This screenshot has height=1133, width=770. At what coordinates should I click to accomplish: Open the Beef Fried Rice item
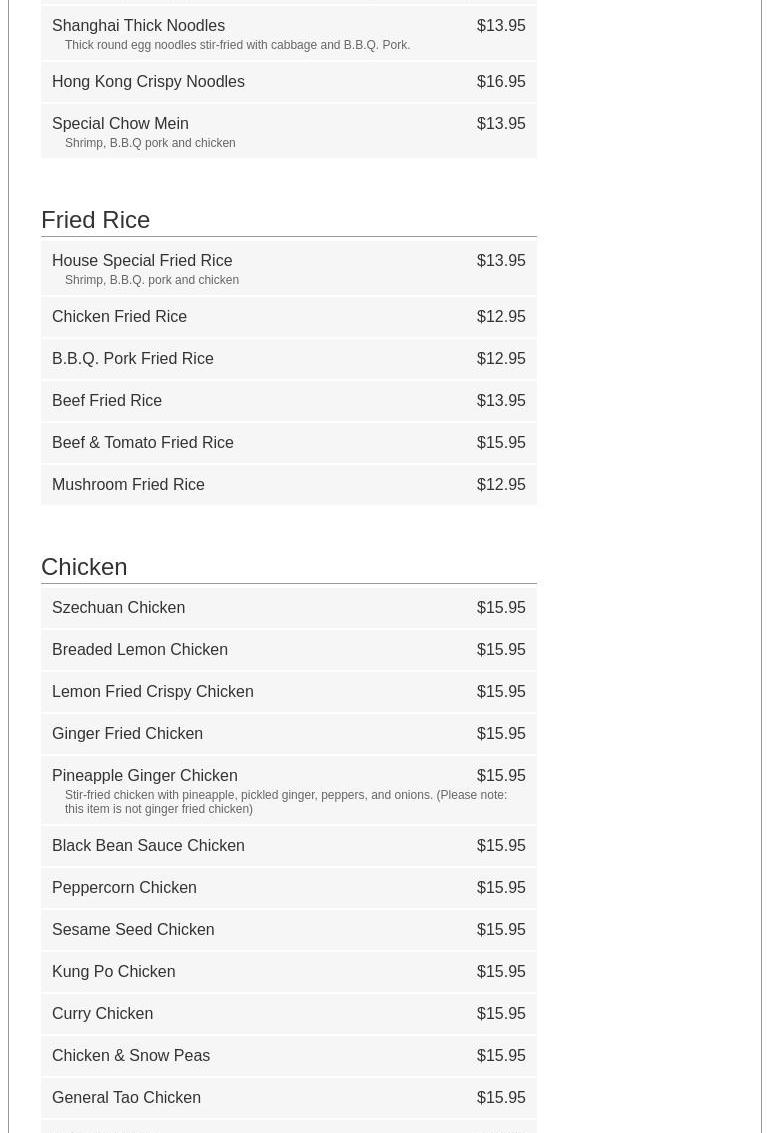(x=107, y=401)
